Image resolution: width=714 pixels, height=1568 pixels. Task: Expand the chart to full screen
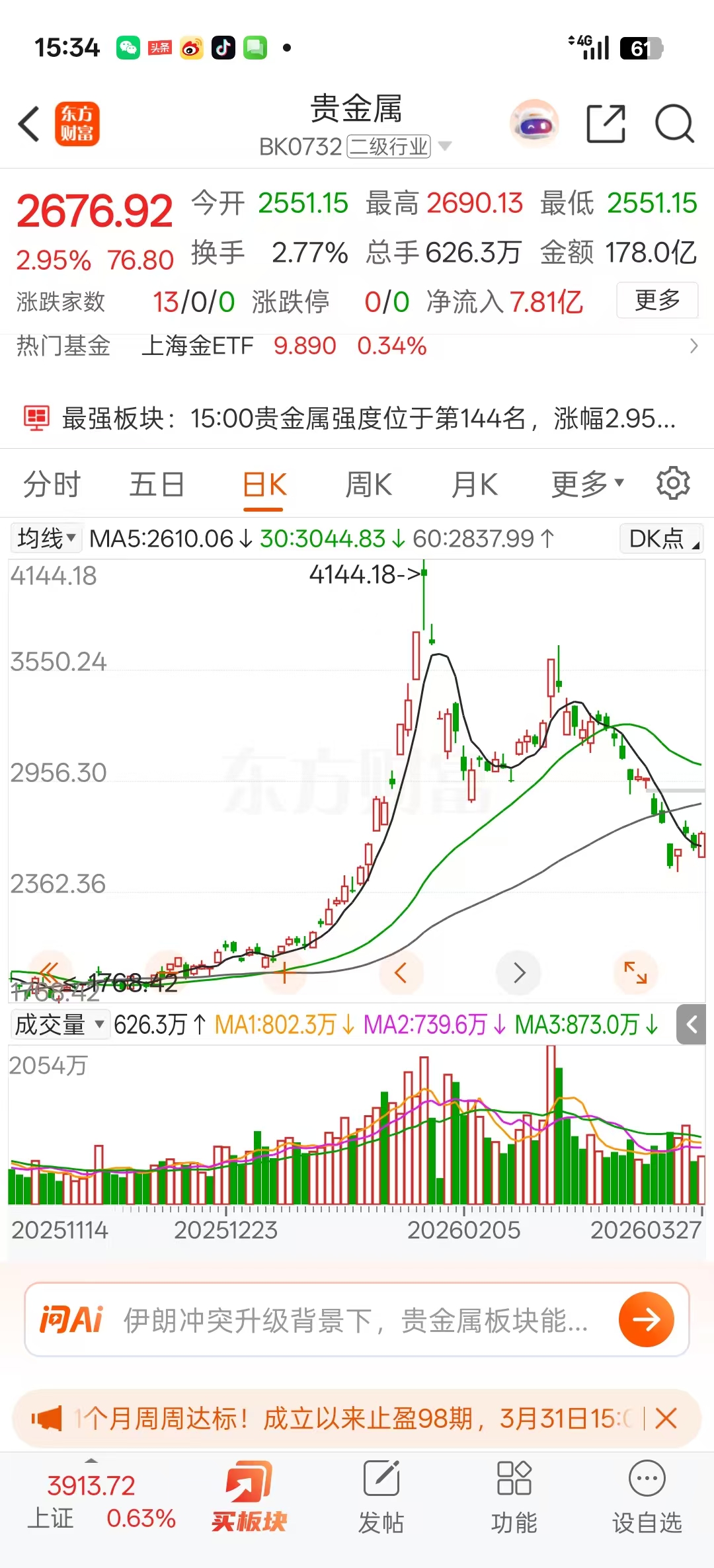point(636,972)
